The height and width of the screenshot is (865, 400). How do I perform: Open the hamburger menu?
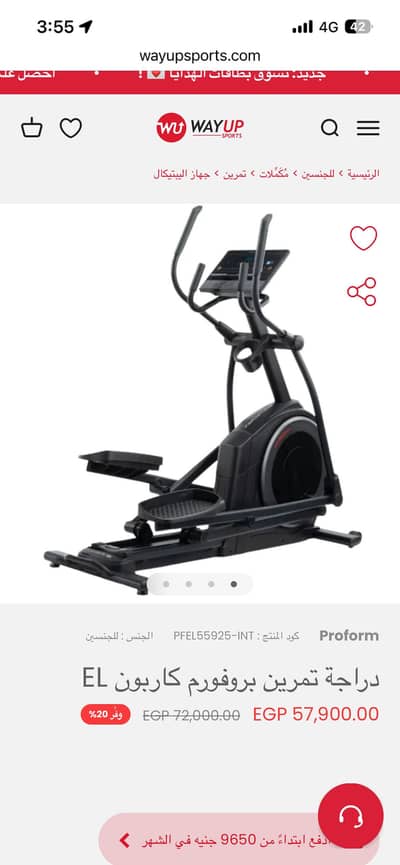click(368, 128)
